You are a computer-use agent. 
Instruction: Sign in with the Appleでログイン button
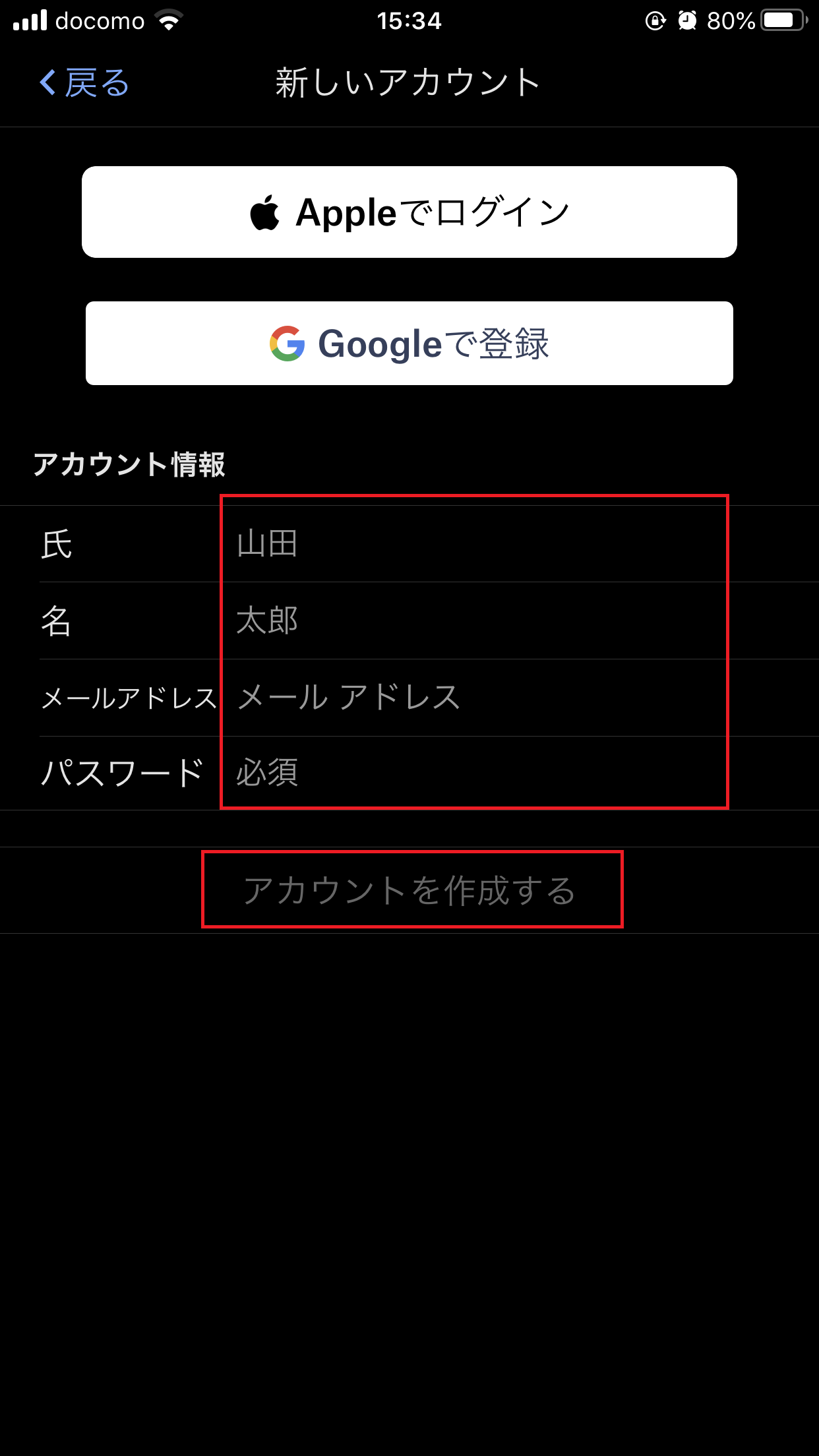[x=409, y=212]
